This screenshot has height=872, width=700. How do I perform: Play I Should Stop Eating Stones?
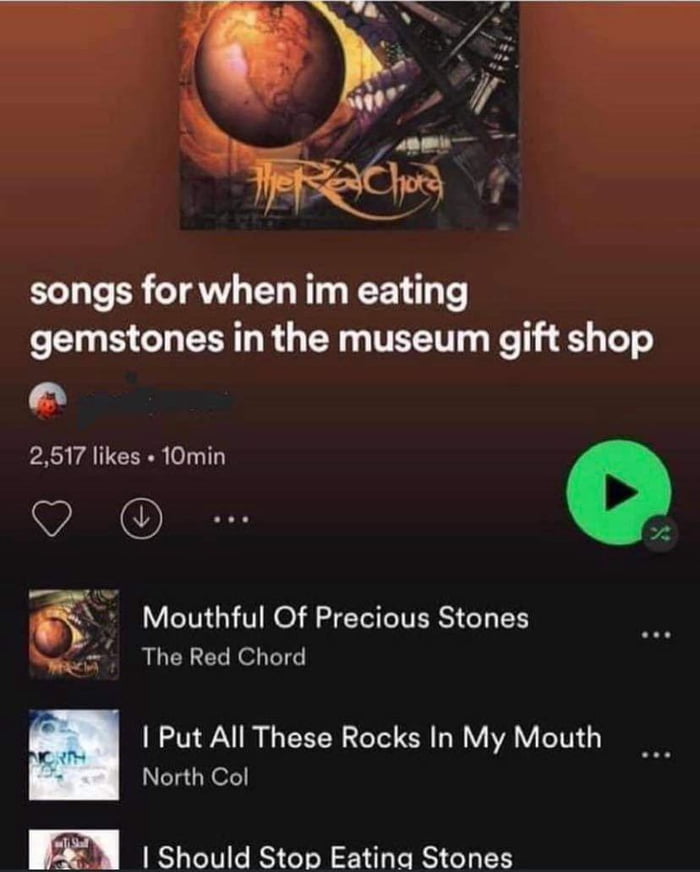[328, 857]
